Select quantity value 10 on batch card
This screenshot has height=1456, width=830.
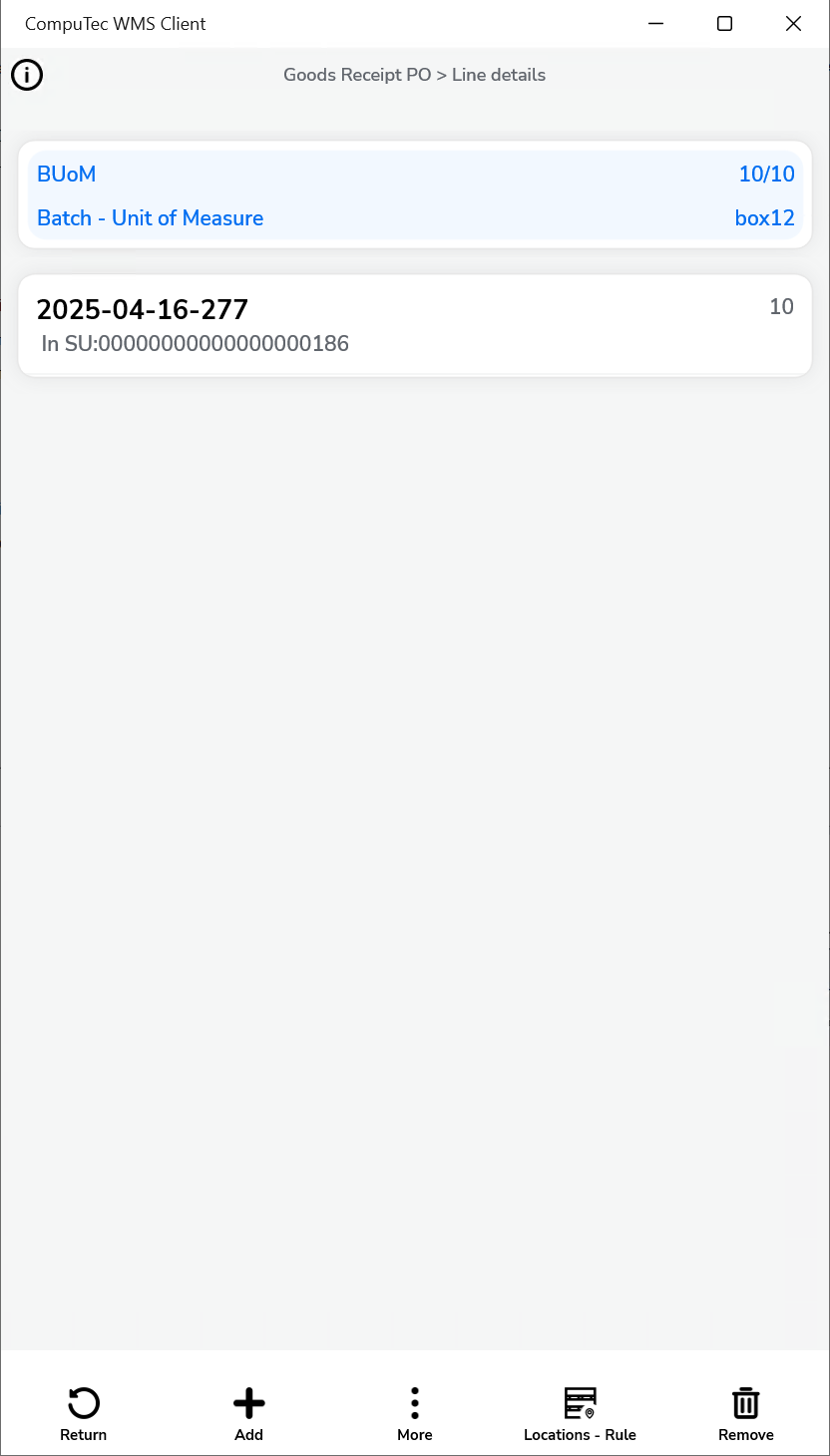(781, 306)
